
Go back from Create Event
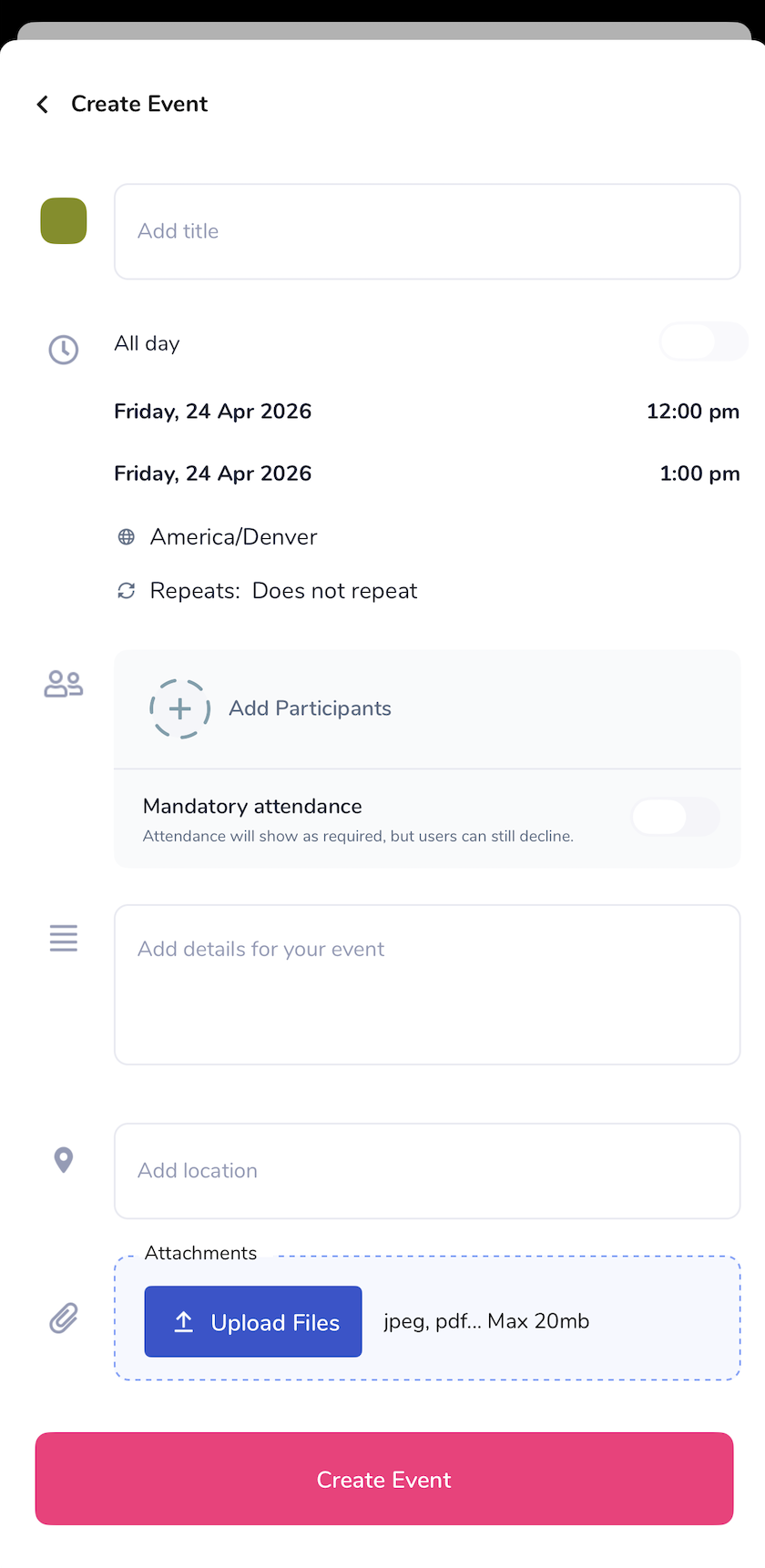(42, 105)
